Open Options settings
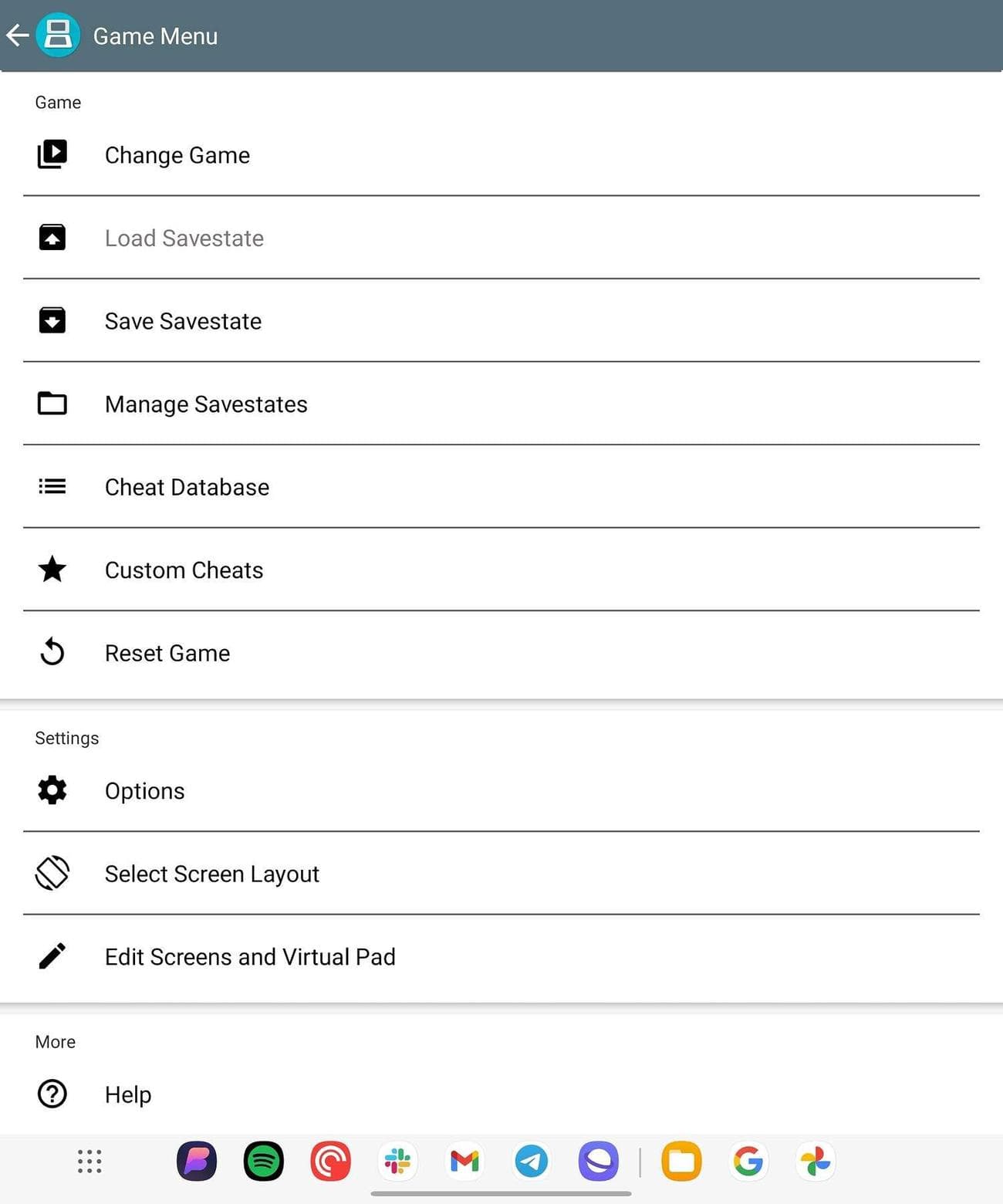 (145, 791)
